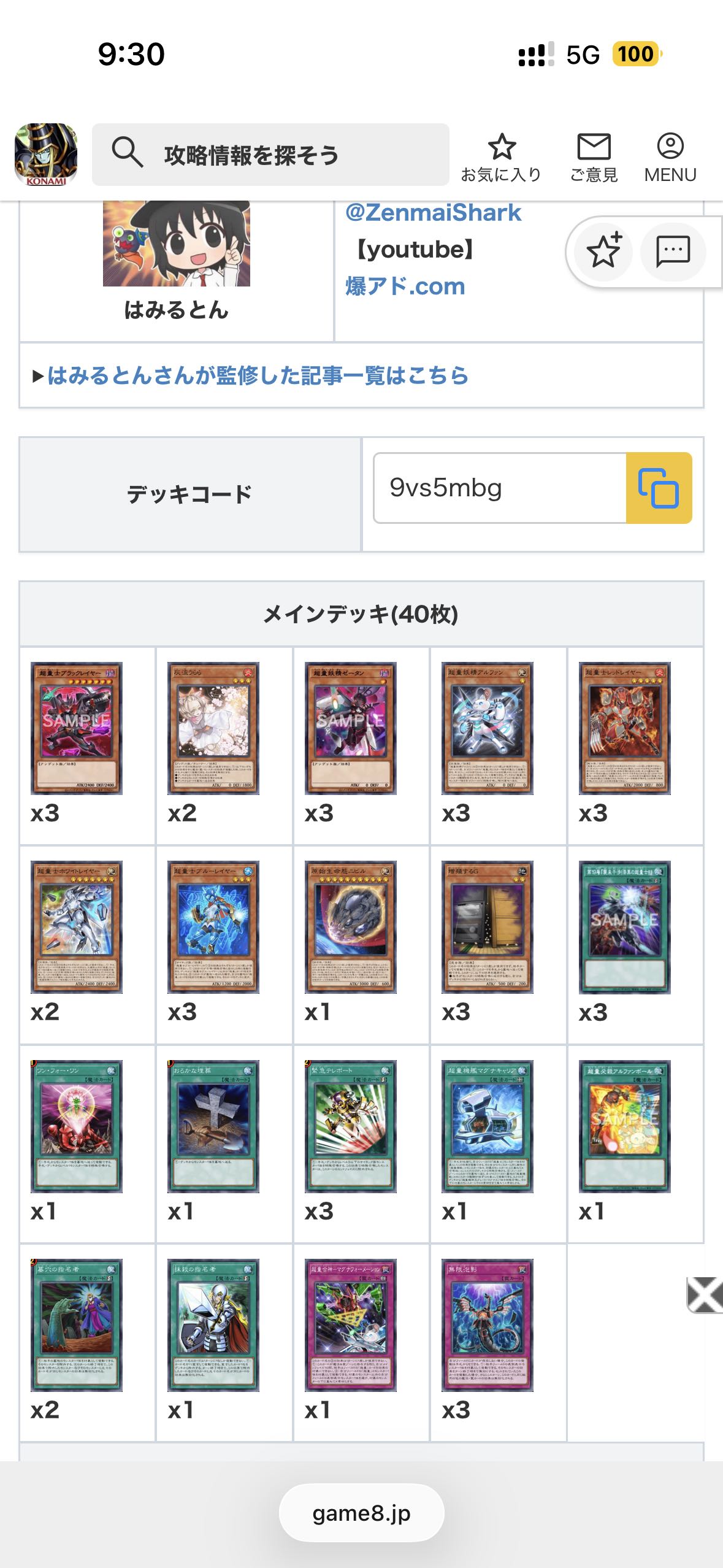The height and width of the screenshot is (1568, 723).
Task: Open the 緊急テレポート card
Action: [x=350, y=1126]
